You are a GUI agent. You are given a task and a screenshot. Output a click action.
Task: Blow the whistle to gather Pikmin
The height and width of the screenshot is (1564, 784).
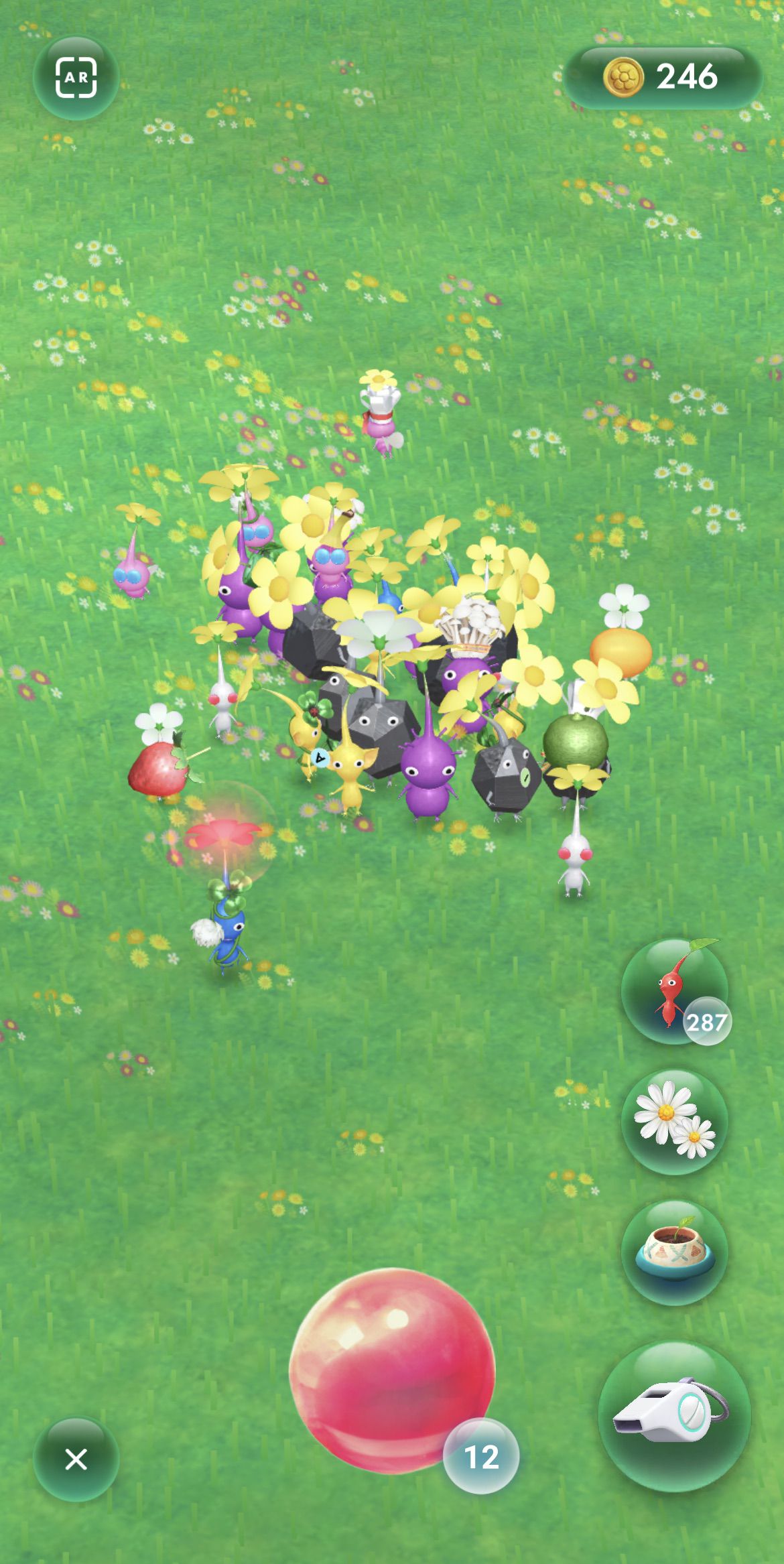coord(674,1417)
